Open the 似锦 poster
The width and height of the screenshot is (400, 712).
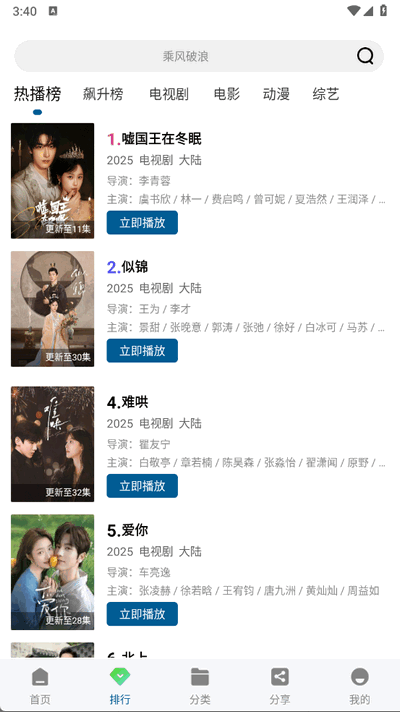pyautogui.click(x=53, y=309)
